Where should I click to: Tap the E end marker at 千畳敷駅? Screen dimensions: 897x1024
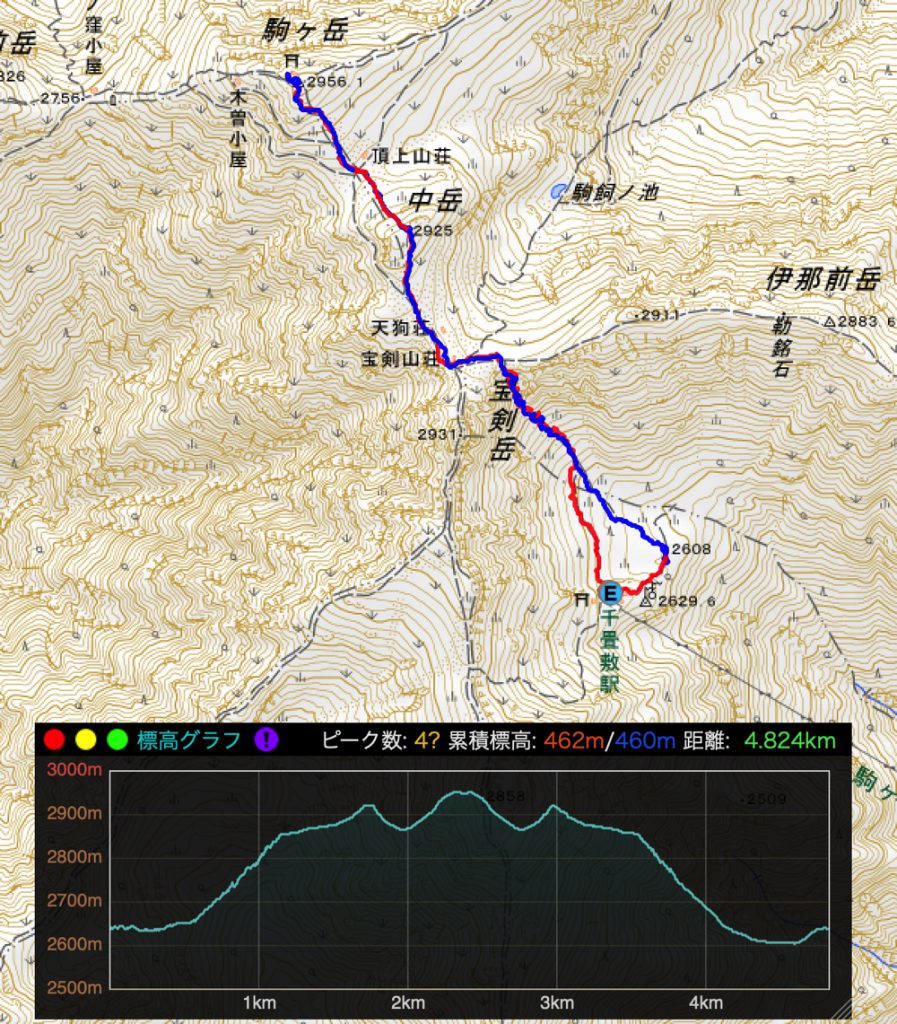point(610,593)
